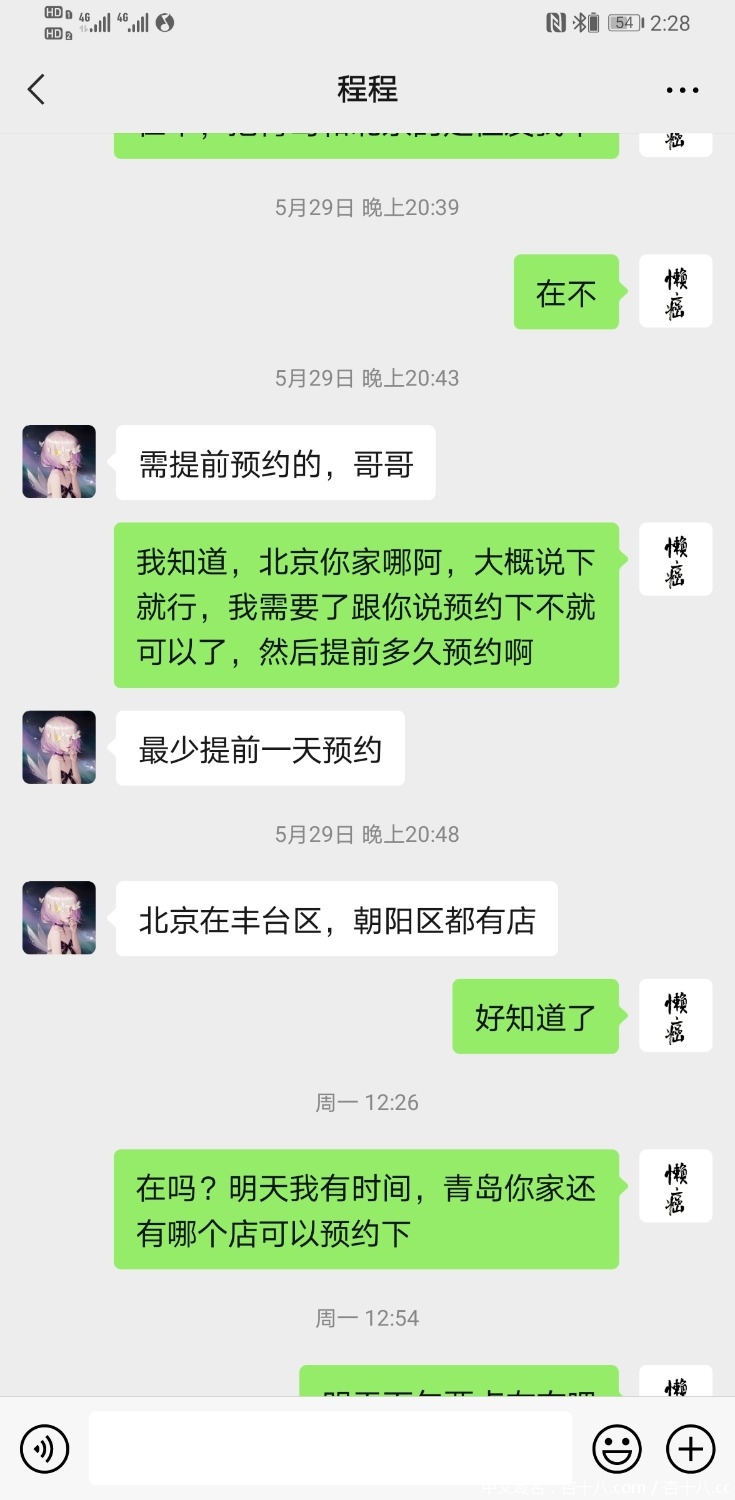The image size is (735, 1500).
Task: Tap the timestamp 周一 12:26
Action: pos(367,1102)
